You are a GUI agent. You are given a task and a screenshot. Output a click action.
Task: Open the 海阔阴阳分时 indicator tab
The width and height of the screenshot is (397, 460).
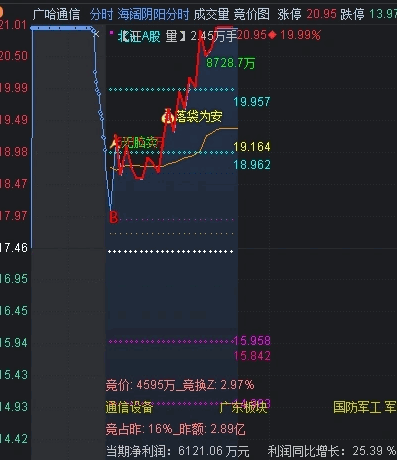coord(153,15)
